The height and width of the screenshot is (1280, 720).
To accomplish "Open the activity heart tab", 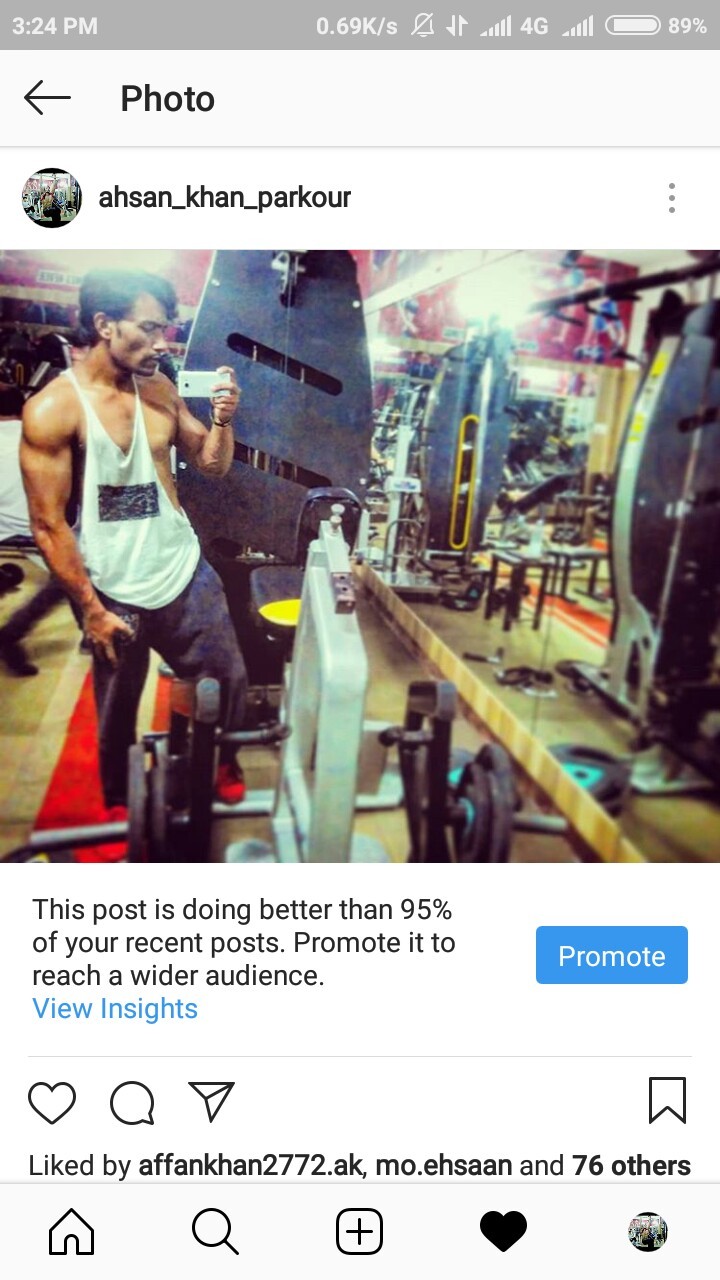I will coord(503,1232).
